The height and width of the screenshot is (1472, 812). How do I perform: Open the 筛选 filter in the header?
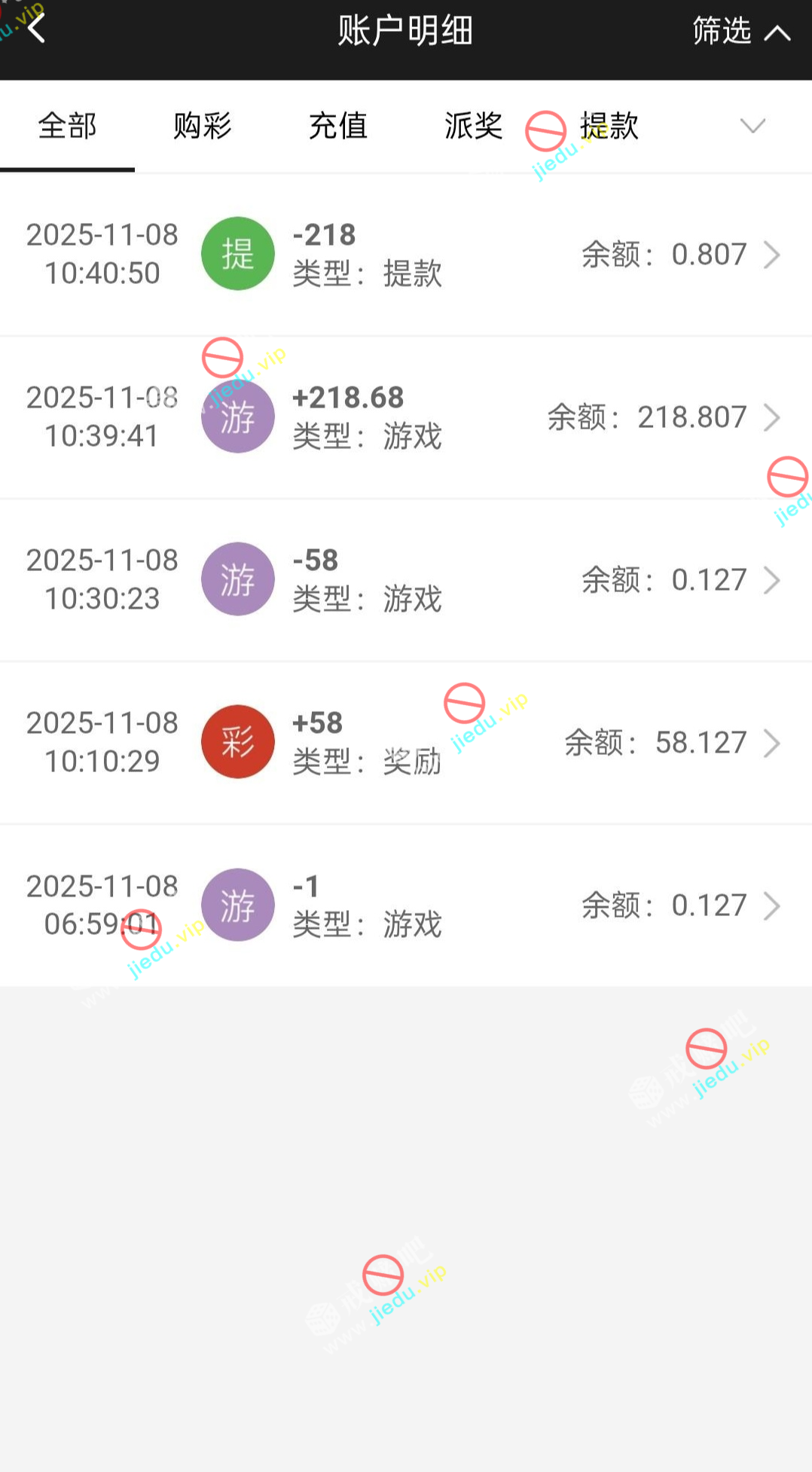tap(740, 32)
